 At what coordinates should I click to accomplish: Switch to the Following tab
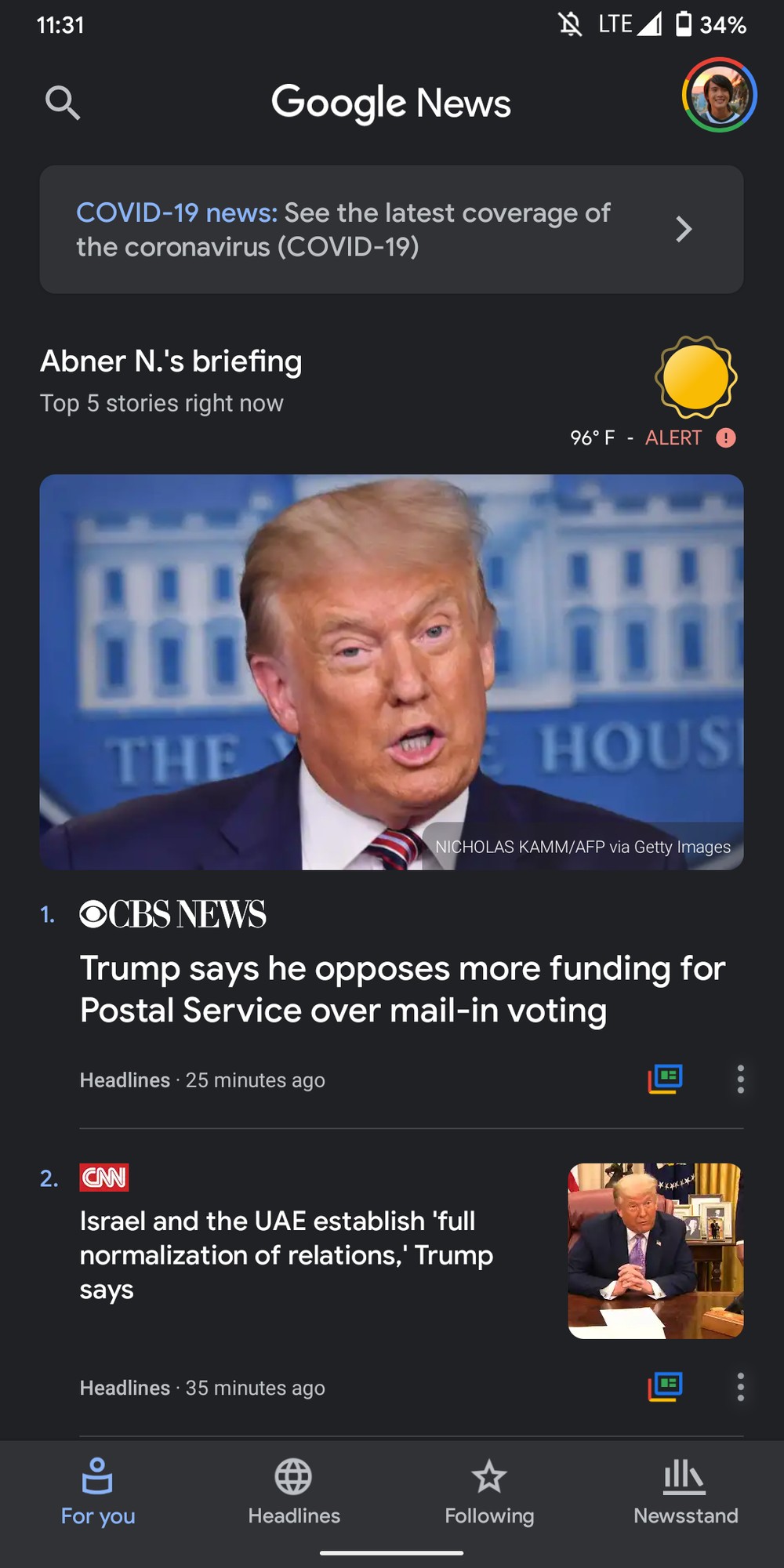coord(489,1492)
